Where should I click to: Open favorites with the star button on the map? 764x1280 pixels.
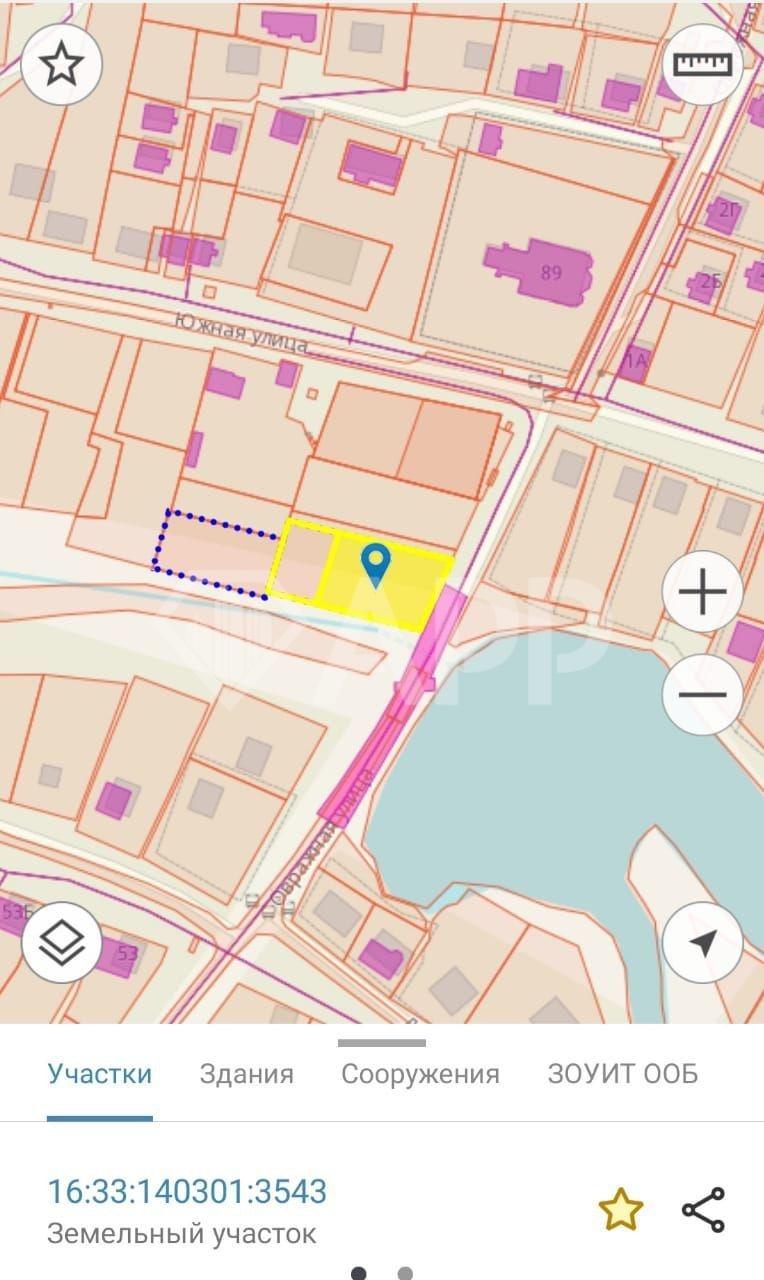coord(61,65)
